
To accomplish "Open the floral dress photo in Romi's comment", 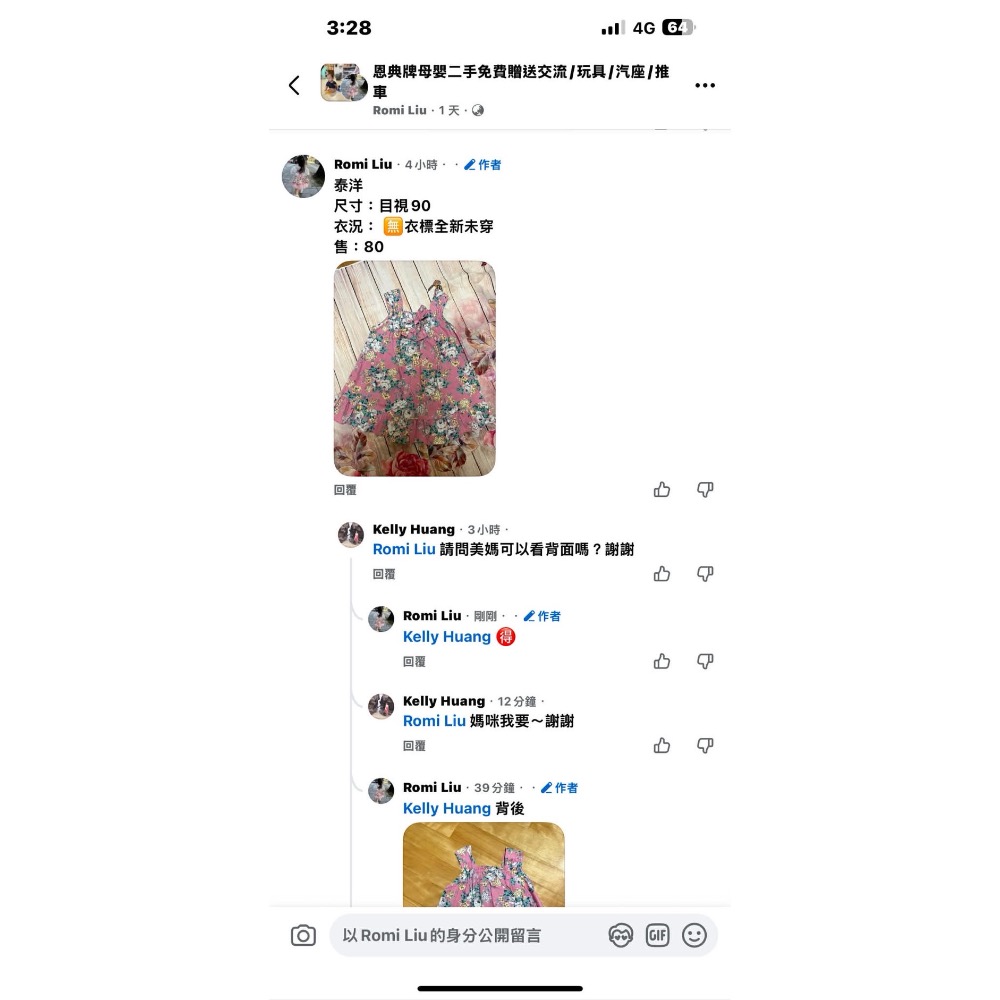I will 415,368.
